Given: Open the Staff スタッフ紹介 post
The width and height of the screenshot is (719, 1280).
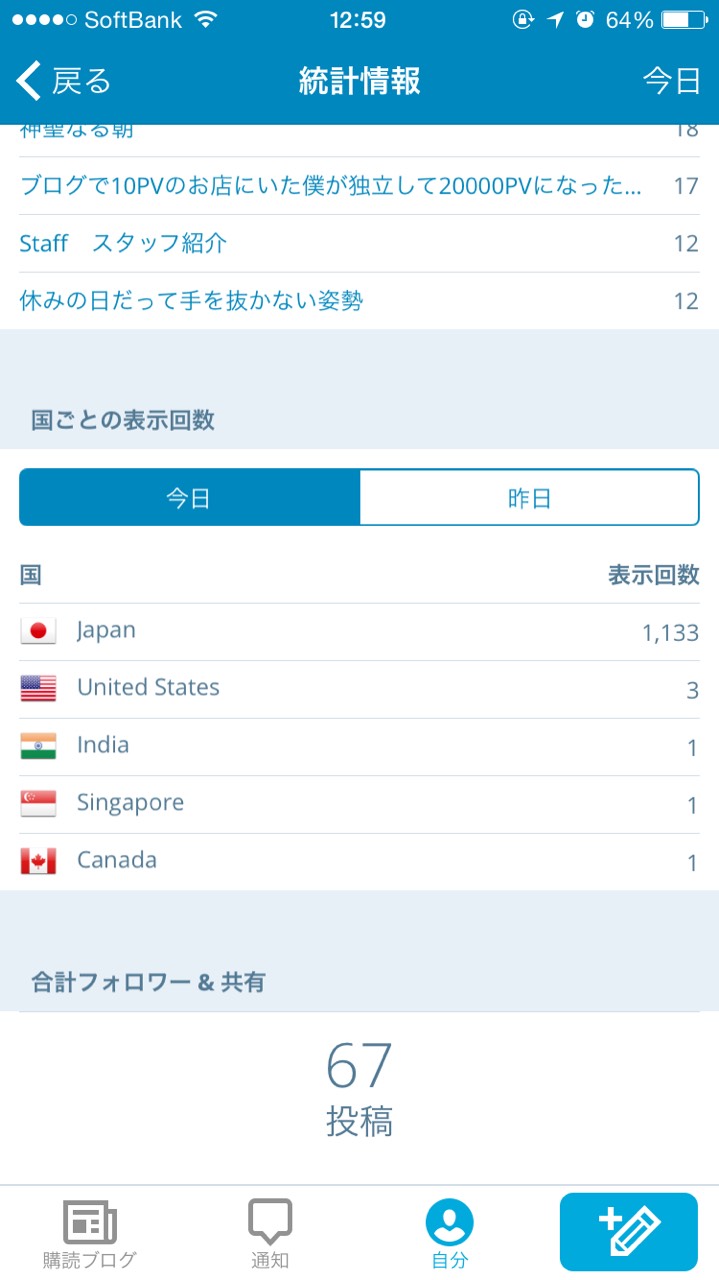Looking at the screenshot, I should tap(124, 243).
